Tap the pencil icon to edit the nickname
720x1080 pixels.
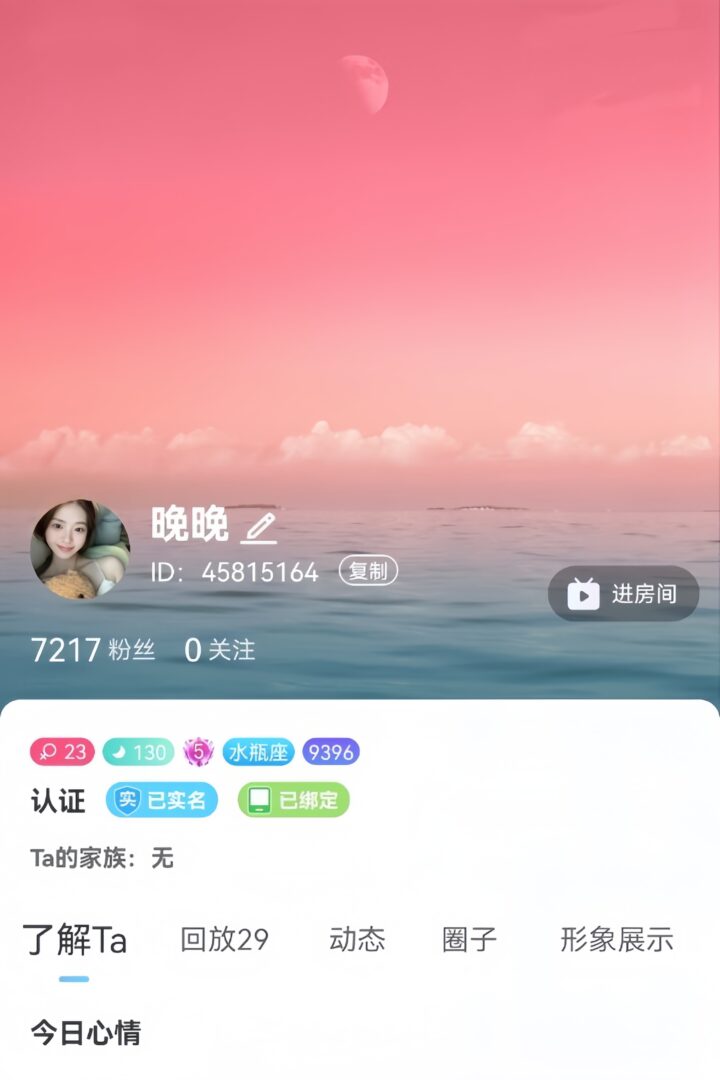(259, 527)
